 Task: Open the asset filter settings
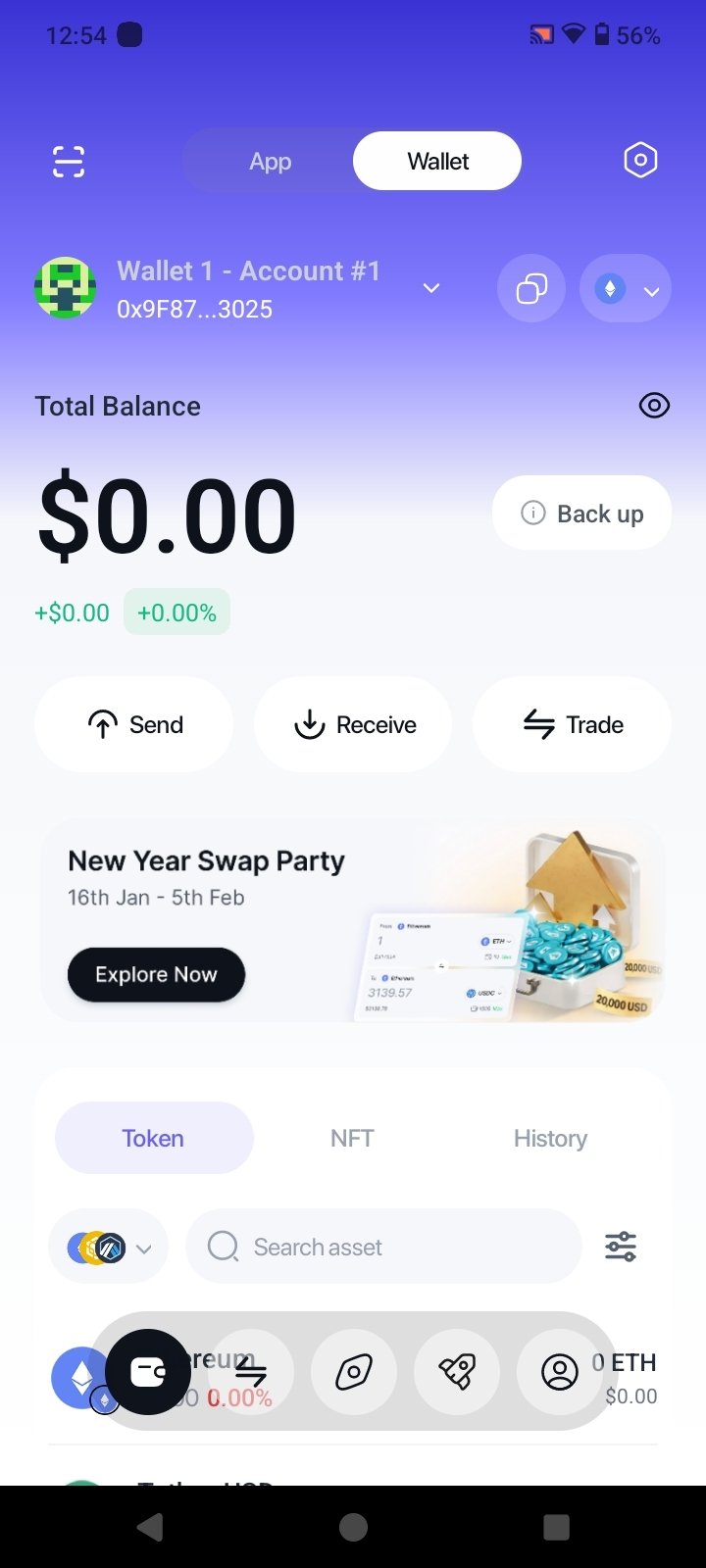(x=621, y=1248)
